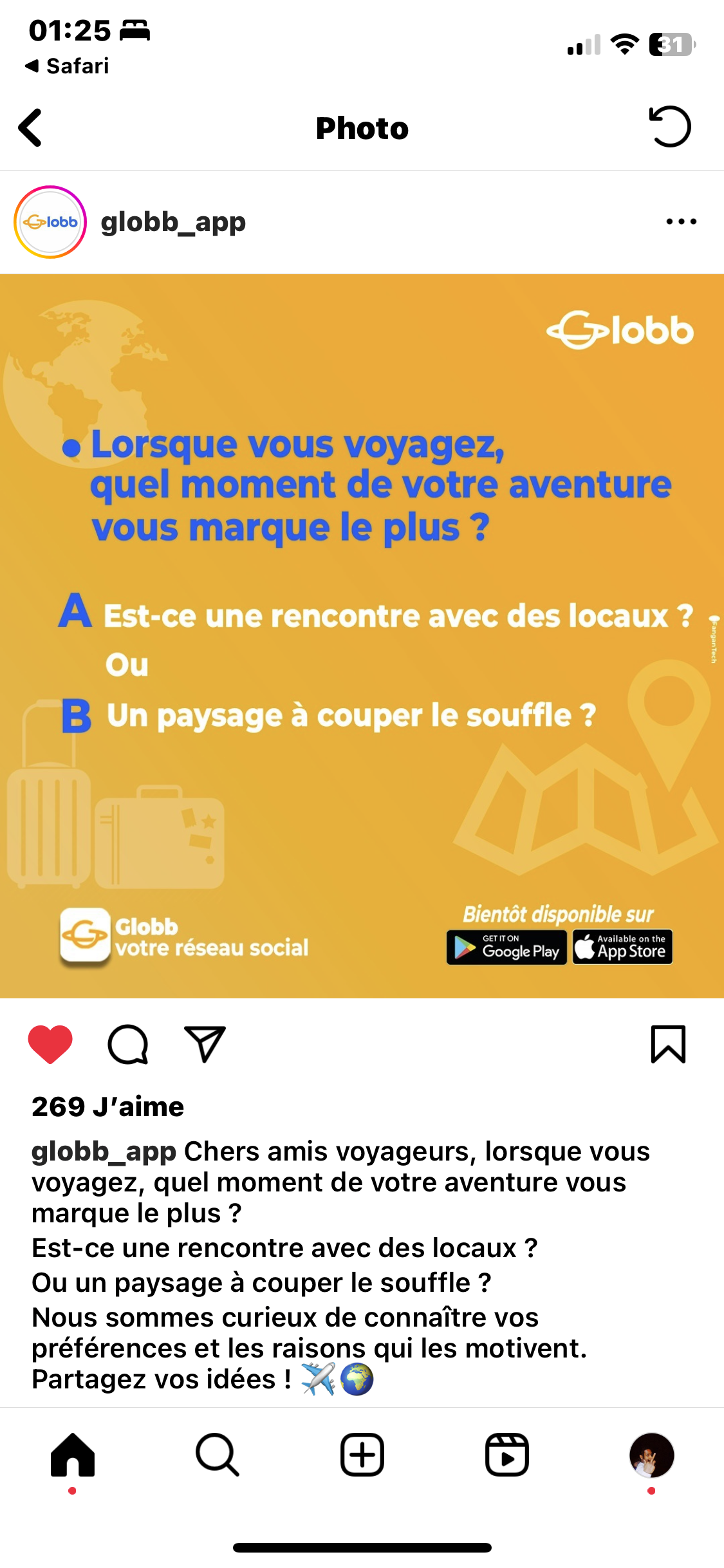Open globb_app profile picture story
This screenshot has width=724, height=1568.
click(50, 222)
